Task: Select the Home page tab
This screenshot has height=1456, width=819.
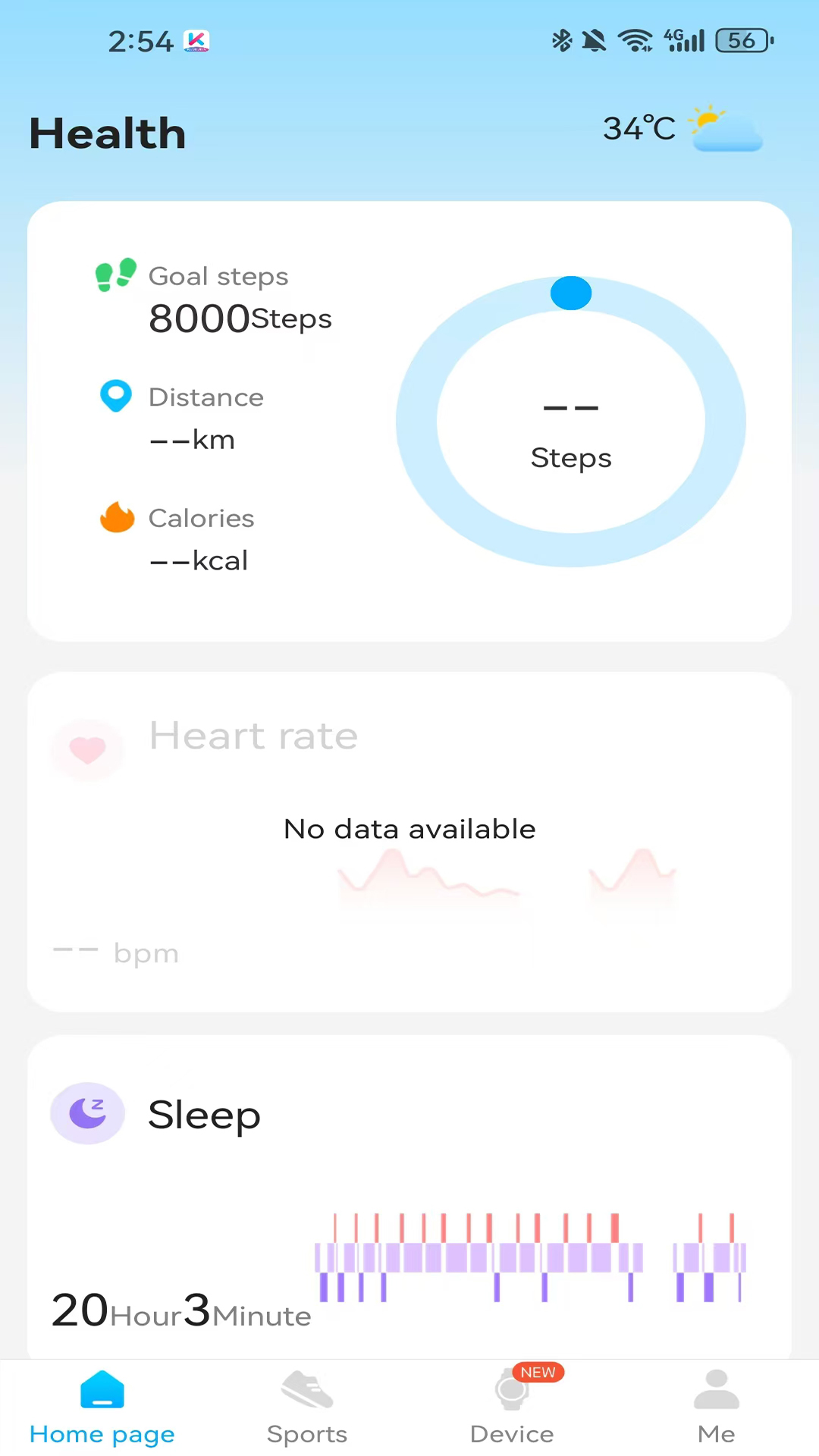Action: coord(102,1407)
